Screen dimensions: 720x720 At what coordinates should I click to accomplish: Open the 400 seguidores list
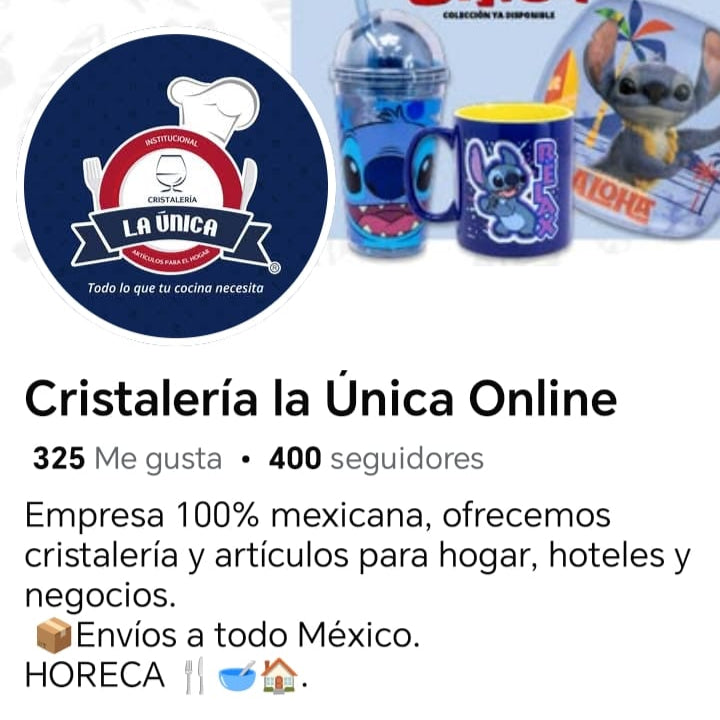coord(376,459)
